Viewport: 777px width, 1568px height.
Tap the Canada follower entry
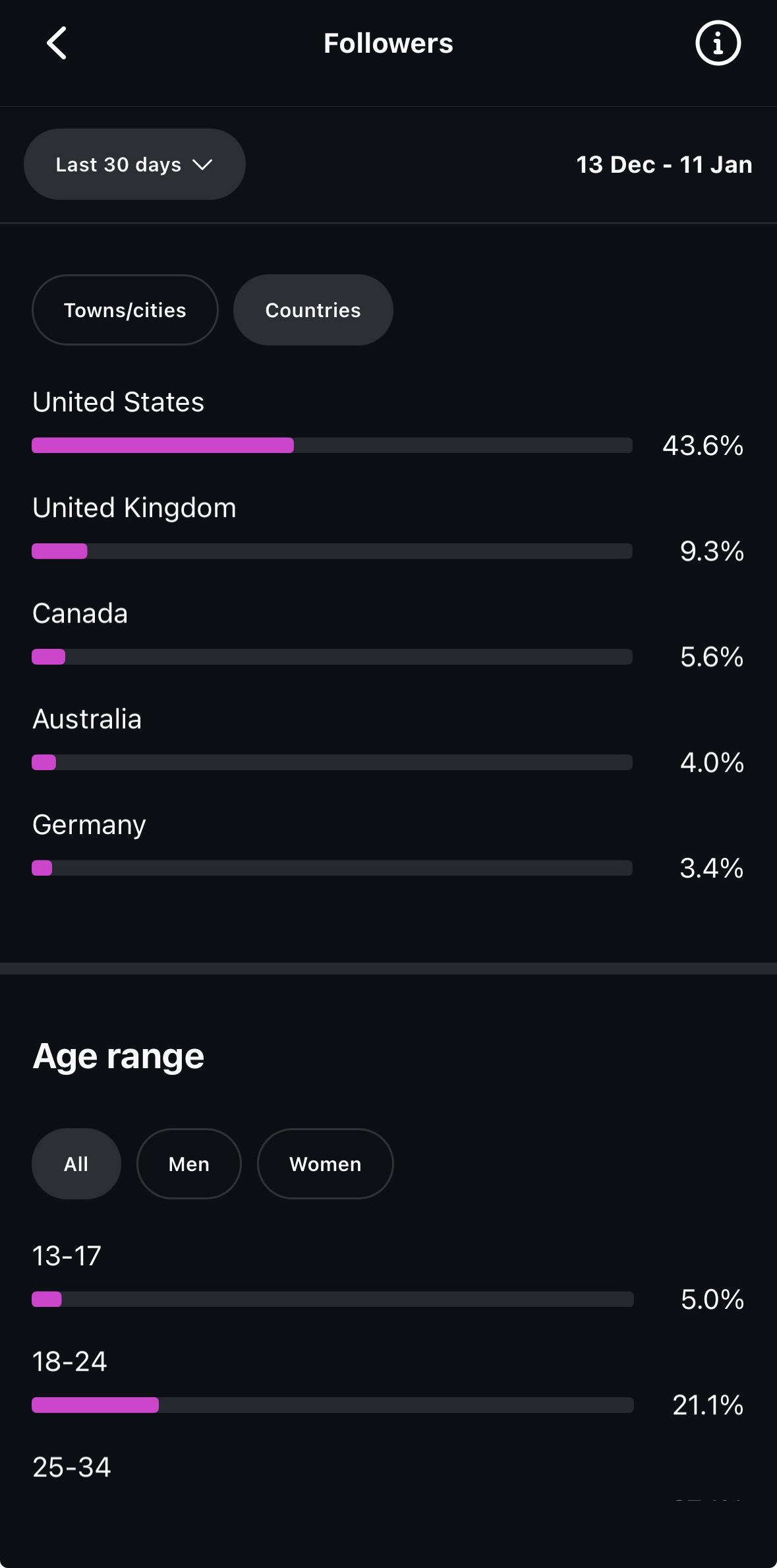(x=79, y=613)
